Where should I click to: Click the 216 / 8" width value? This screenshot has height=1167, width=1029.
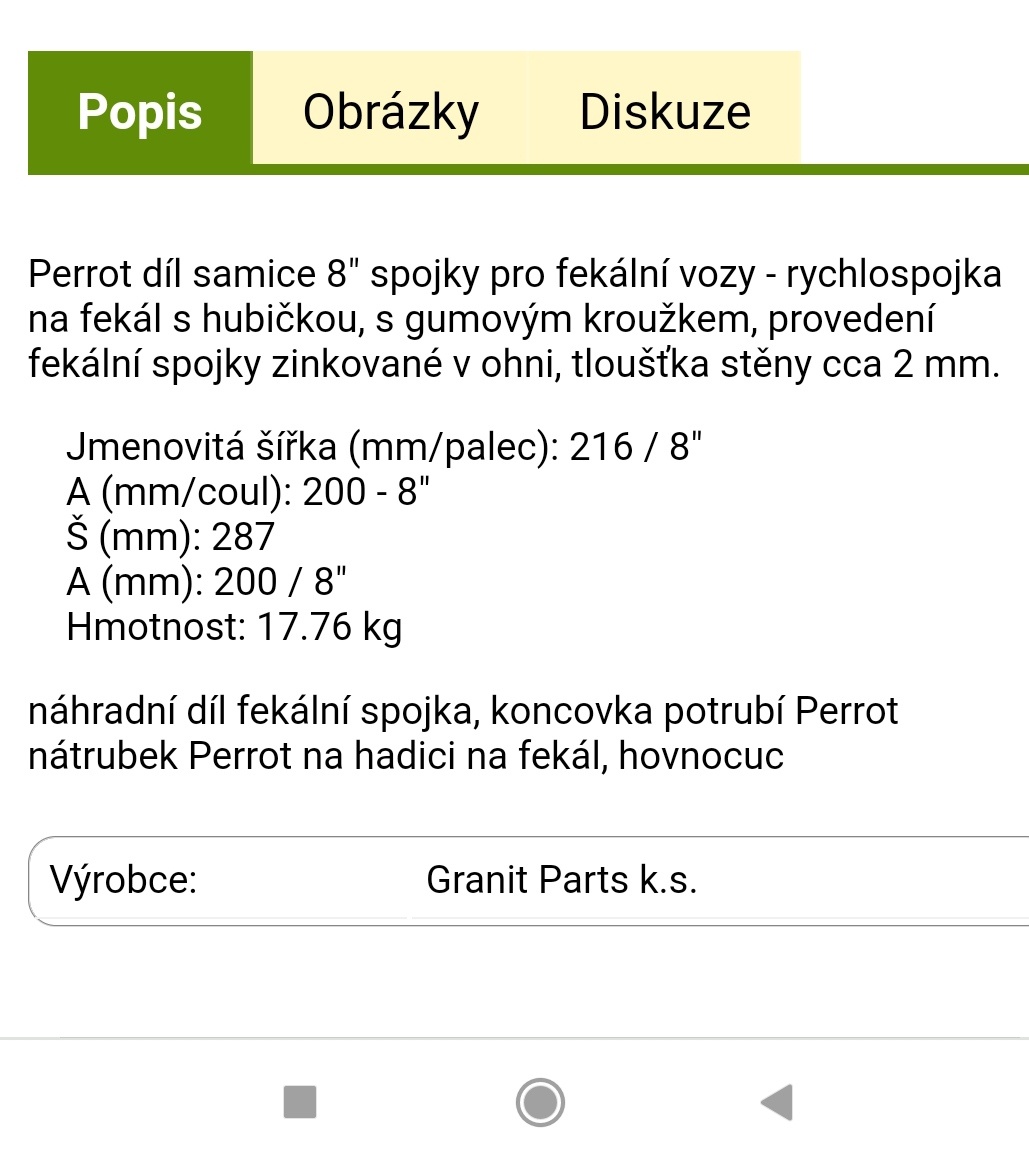point(635,446)
